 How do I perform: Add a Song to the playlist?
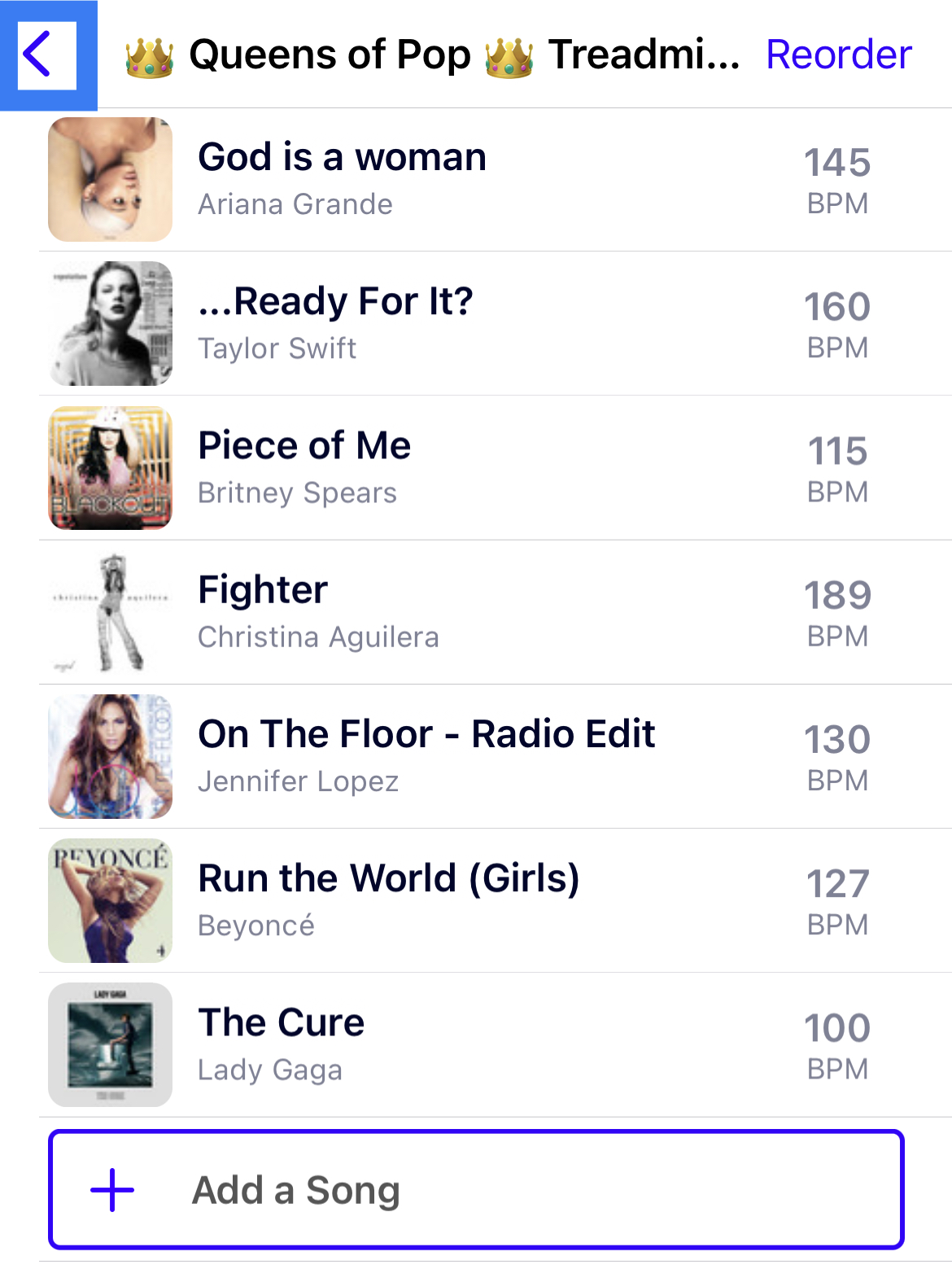coord(476,1189)
